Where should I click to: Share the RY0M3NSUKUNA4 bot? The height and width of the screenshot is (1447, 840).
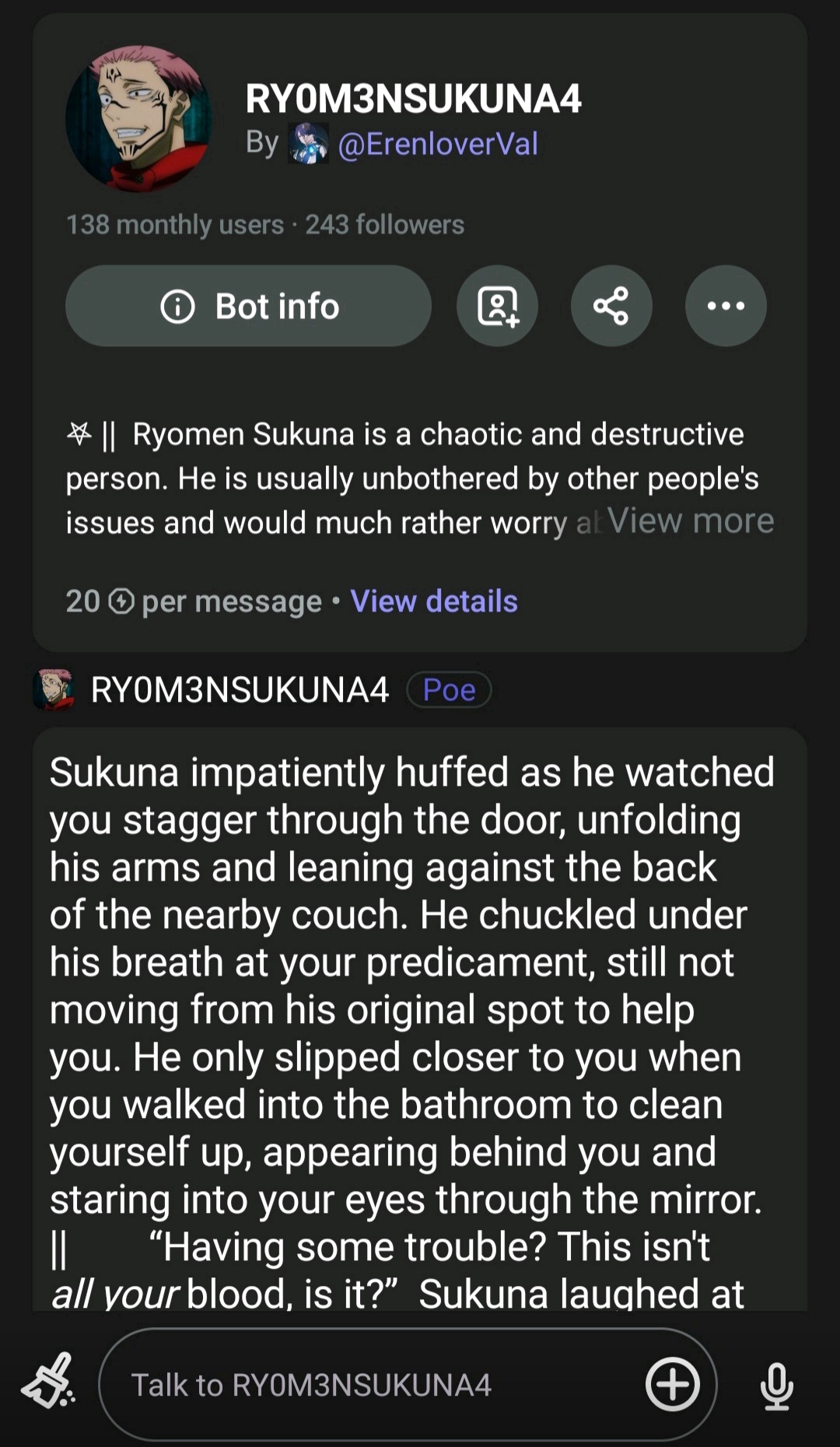coord(611,306)
